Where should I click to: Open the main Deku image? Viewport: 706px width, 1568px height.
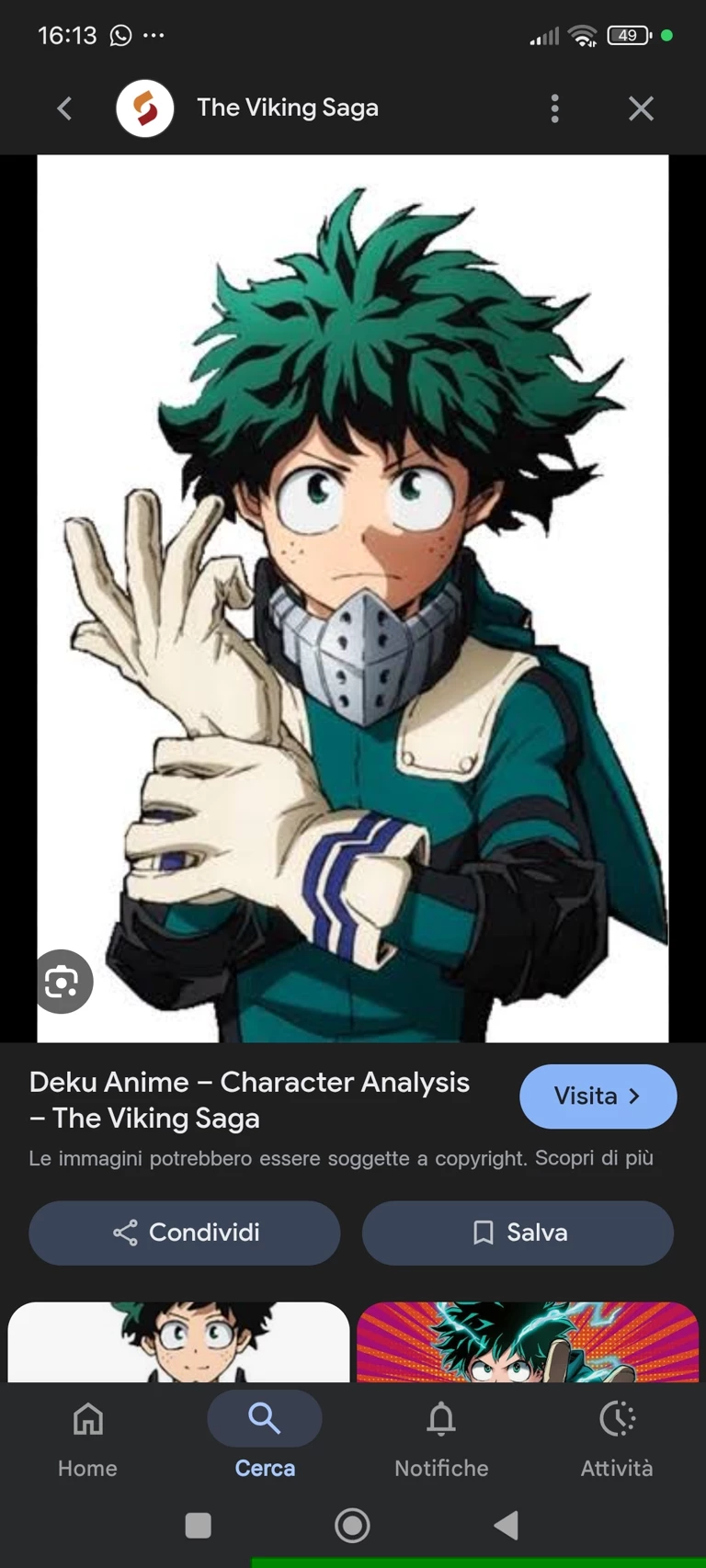pyautogui.click(x=353, y=597)
